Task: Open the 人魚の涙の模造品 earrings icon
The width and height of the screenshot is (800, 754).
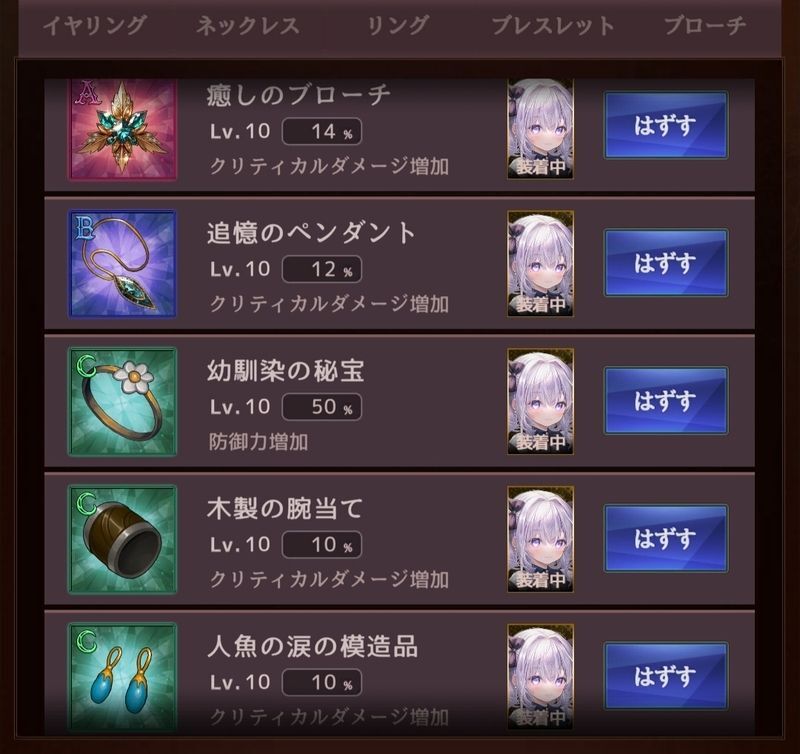Action: [122, 676]
